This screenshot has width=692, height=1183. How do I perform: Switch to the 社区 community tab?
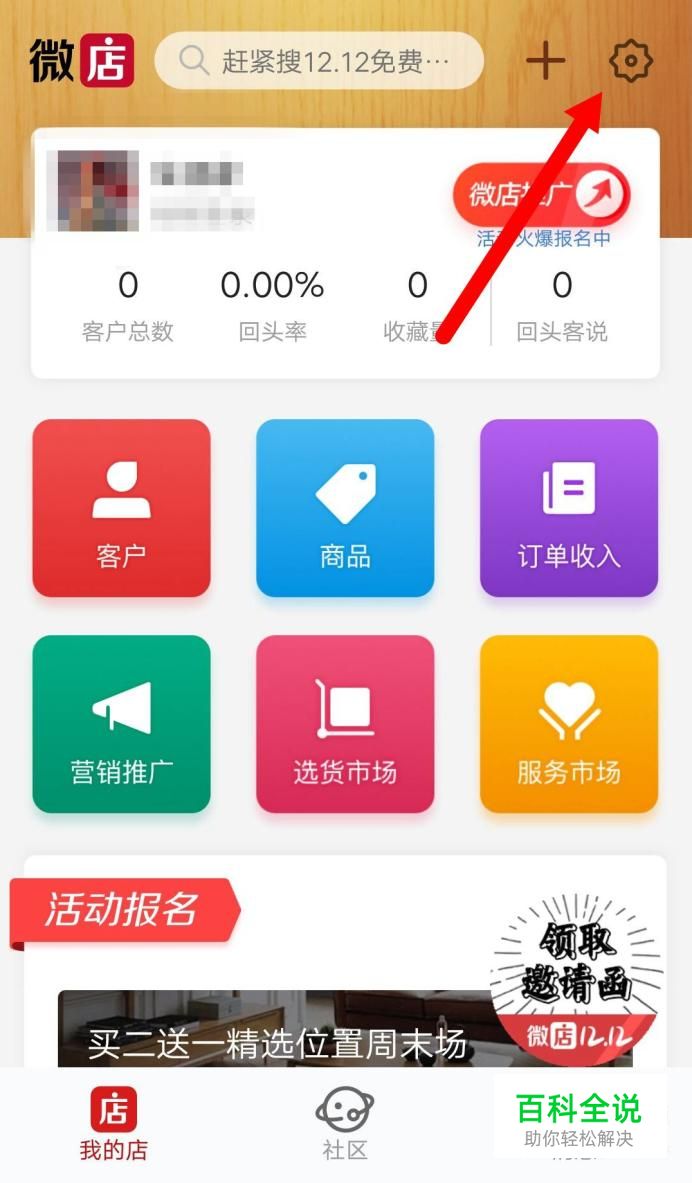(x=345, y=1125)
